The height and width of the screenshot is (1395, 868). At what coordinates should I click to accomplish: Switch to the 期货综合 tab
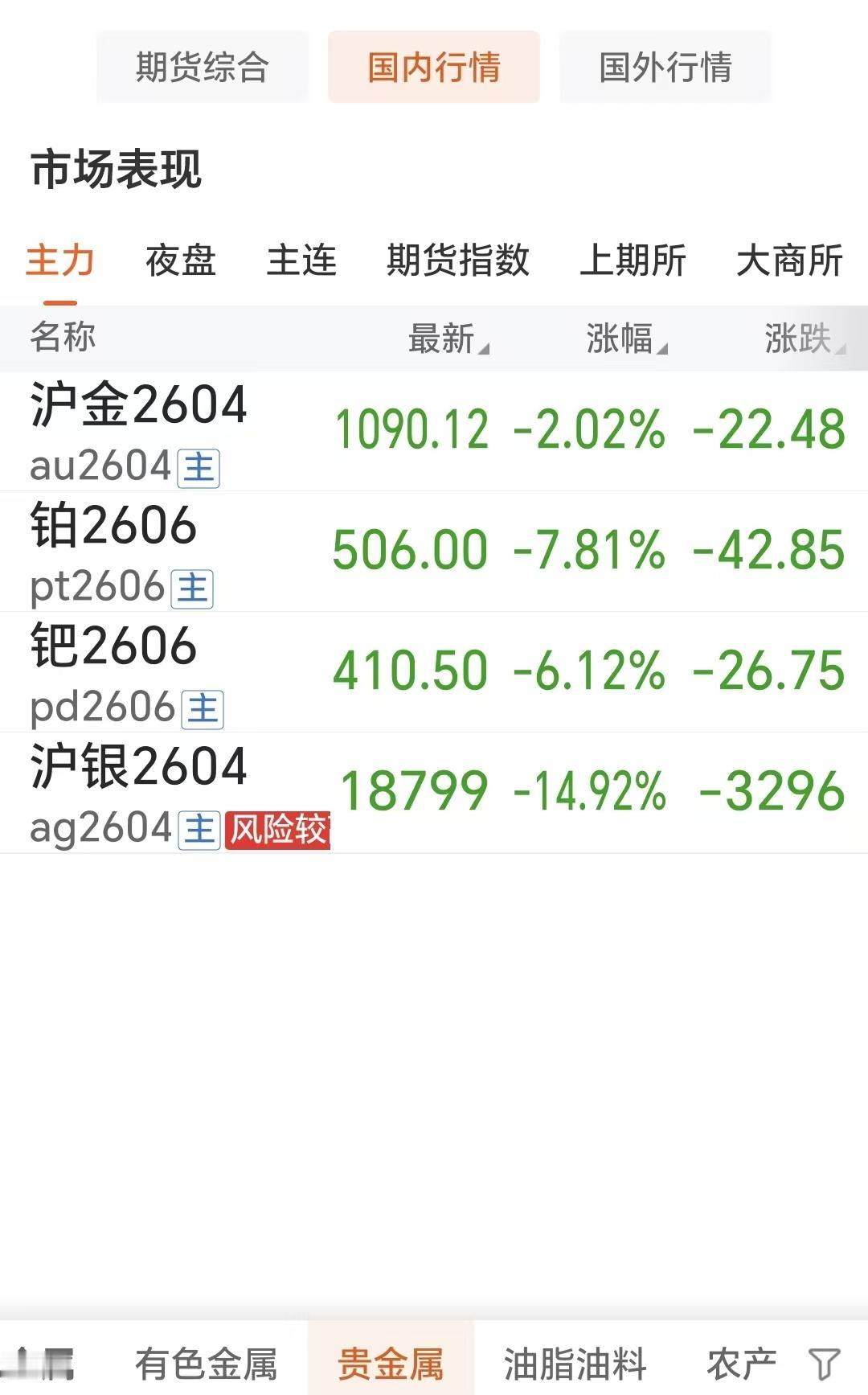[x=202, y=67]
